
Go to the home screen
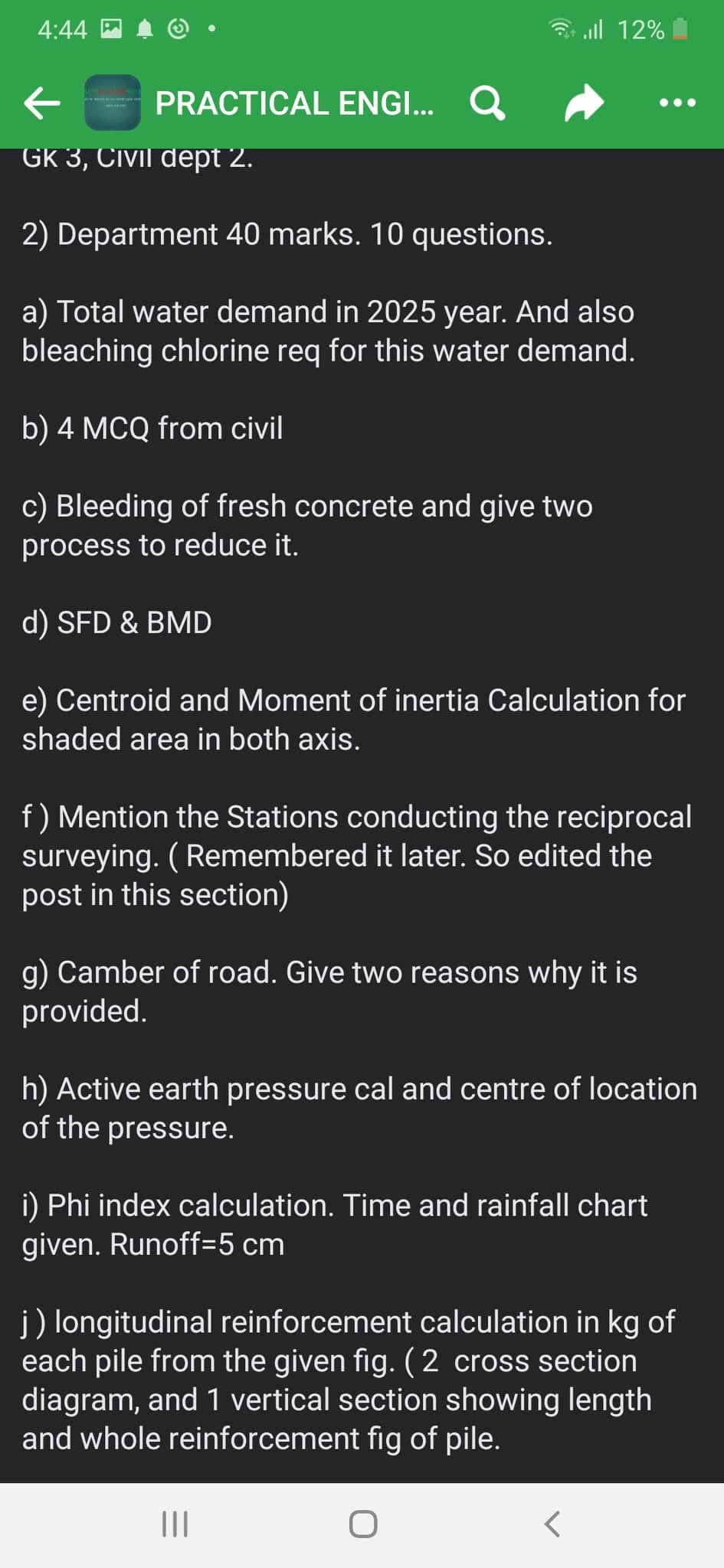tap(362, 1524)
